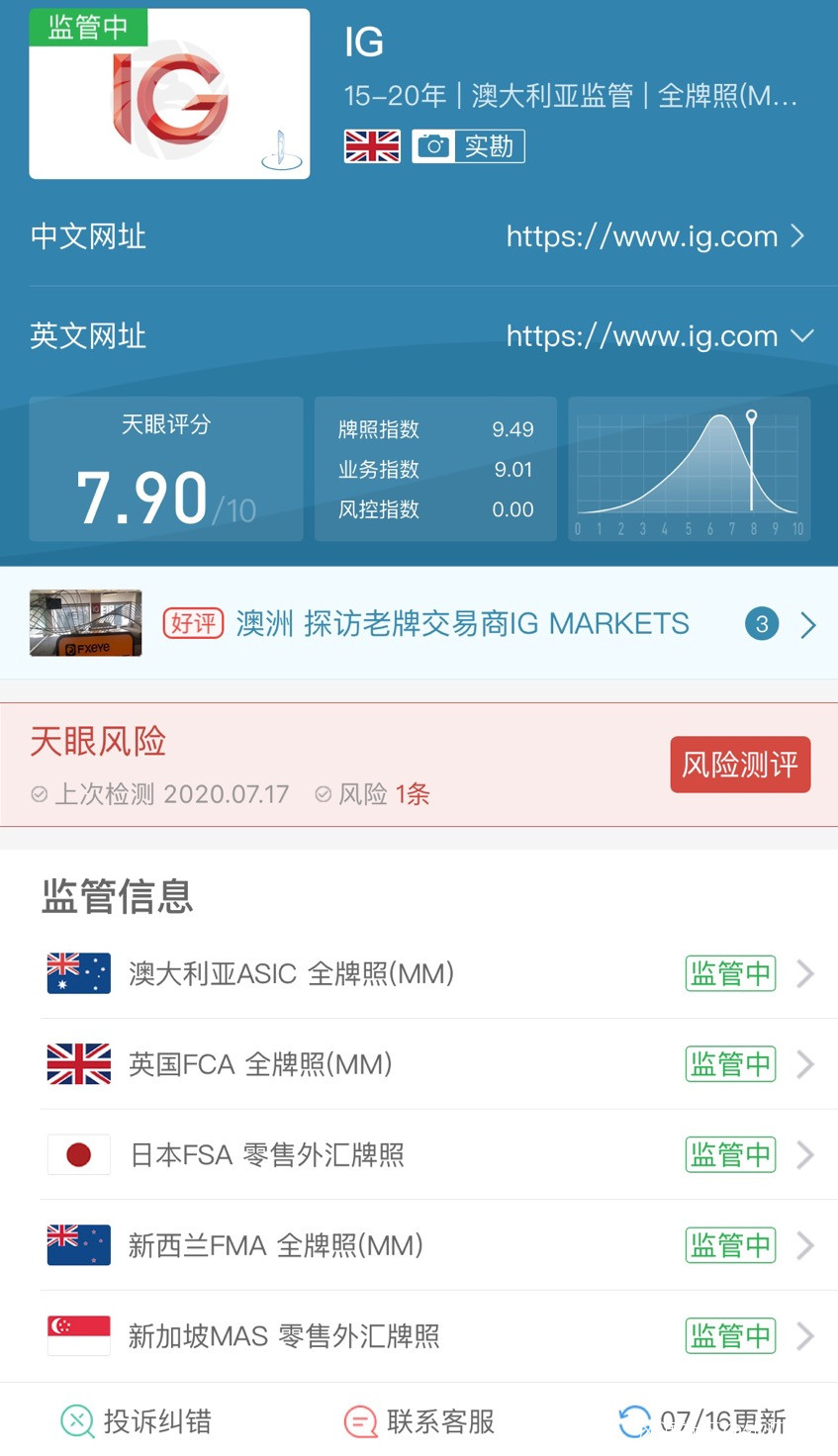Open the IG MARKETS visit review

(462, 624)
